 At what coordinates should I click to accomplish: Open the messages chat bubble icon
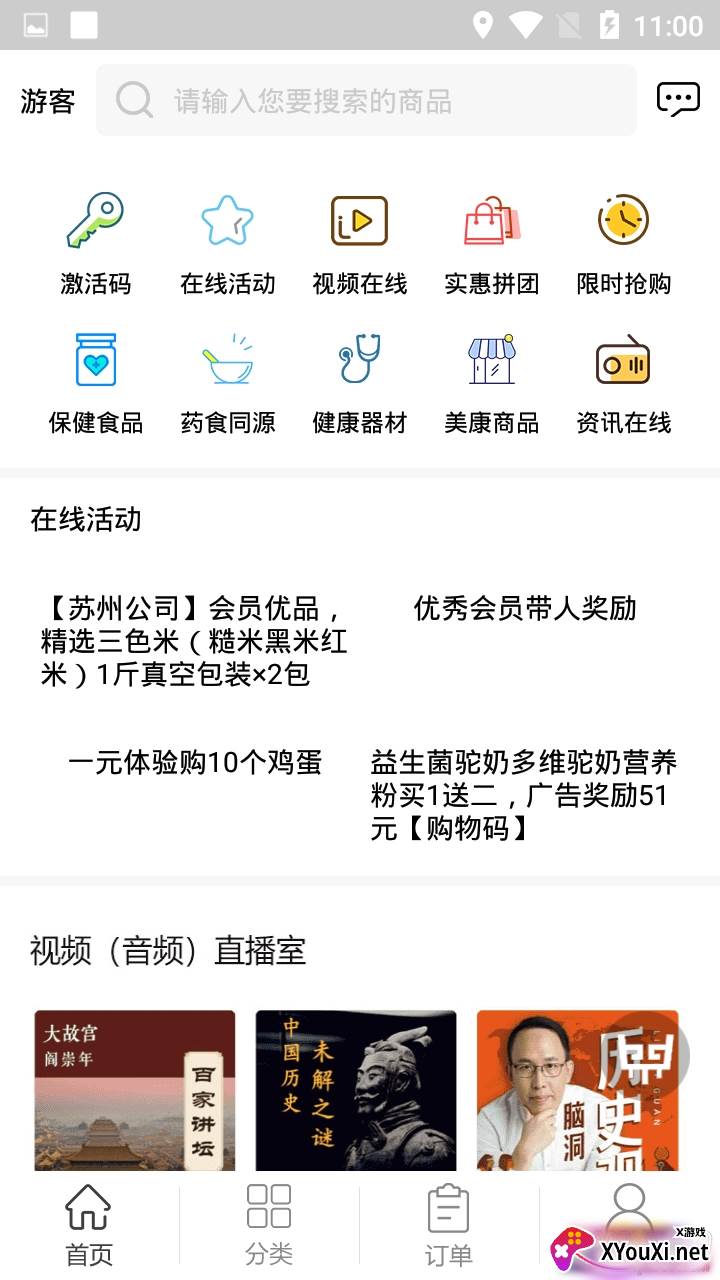pos(678,99)
